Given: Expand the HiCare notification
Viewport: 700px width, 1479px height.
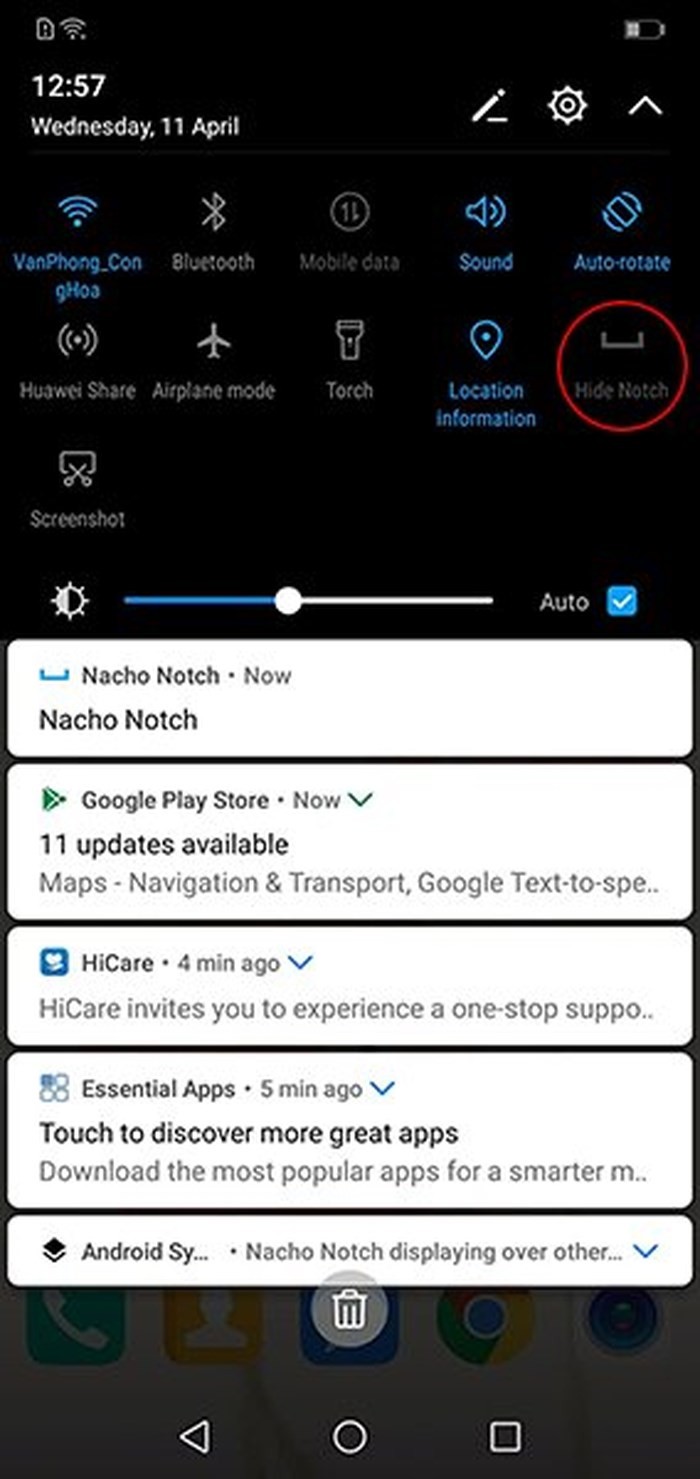Looking at the screenshot, I should tap(300, 963).
